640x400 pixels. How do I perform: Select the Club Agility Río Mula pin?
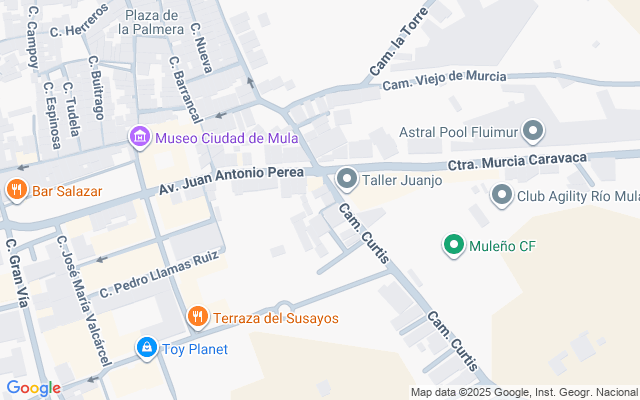(x=502, y=196)
